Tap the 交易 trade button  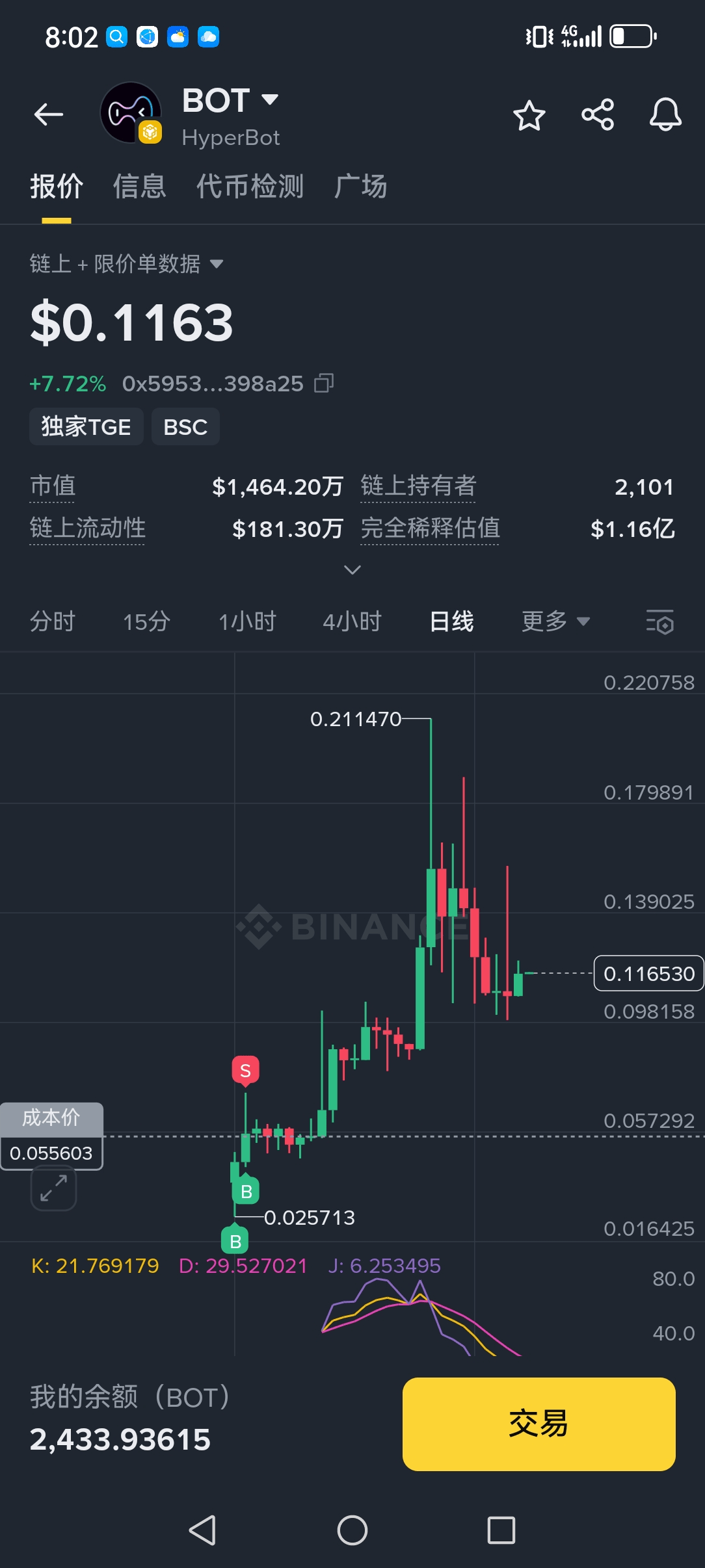(539, 1424)
